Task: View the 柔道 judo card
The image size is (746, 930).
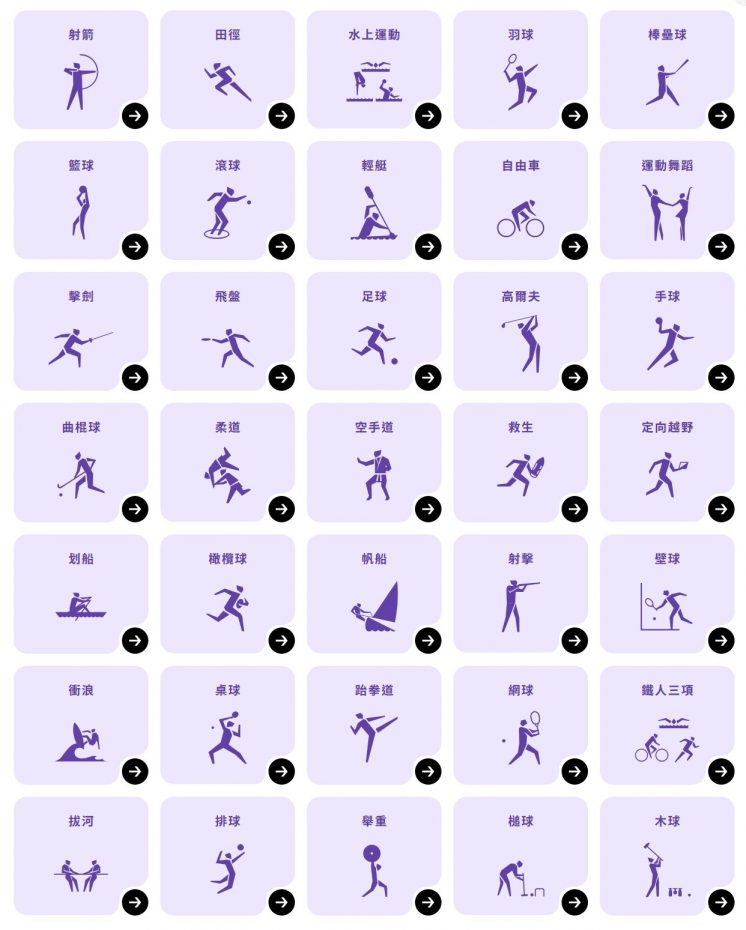Action: point(227,463)
